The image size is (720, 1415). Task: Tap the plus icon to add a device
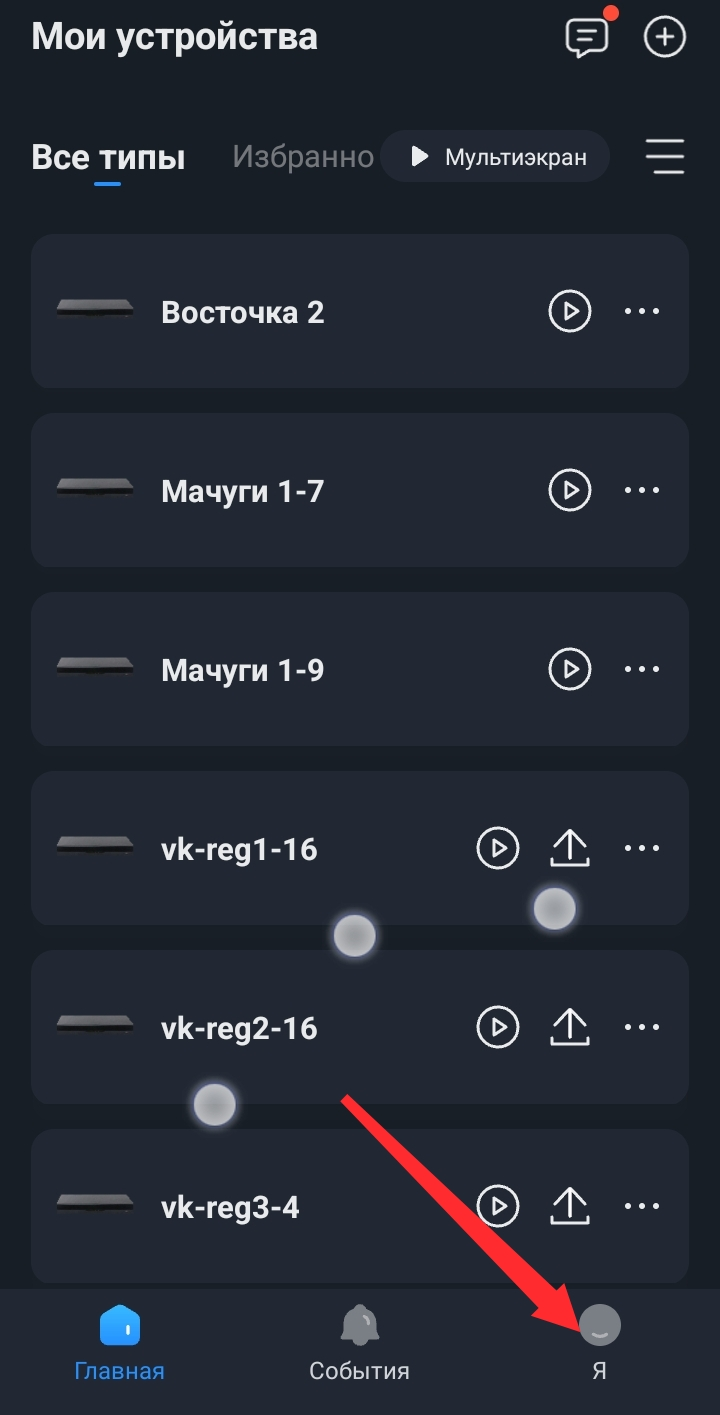tap(663, 37)
